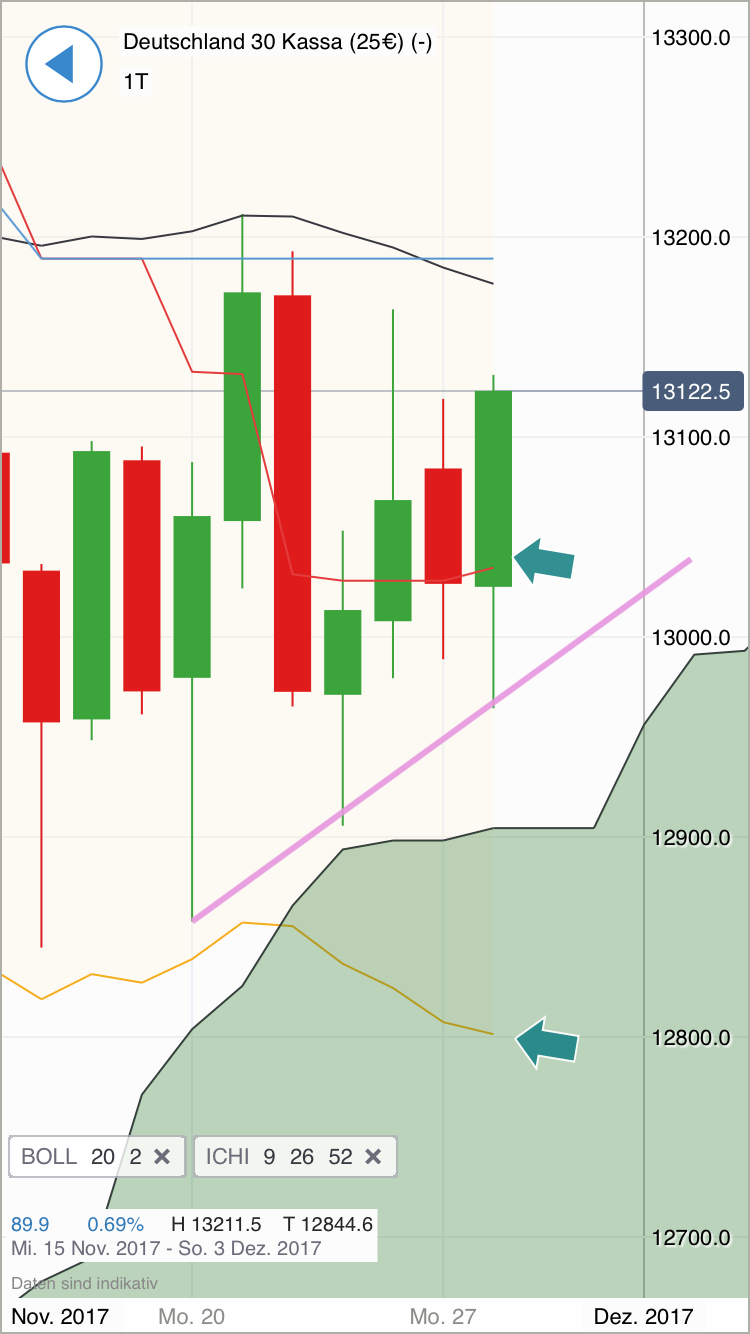The width and height of the screenshot is (750, 1334).
Task: Remove the BOLL indicator using its X icon
Action: 162,1157
